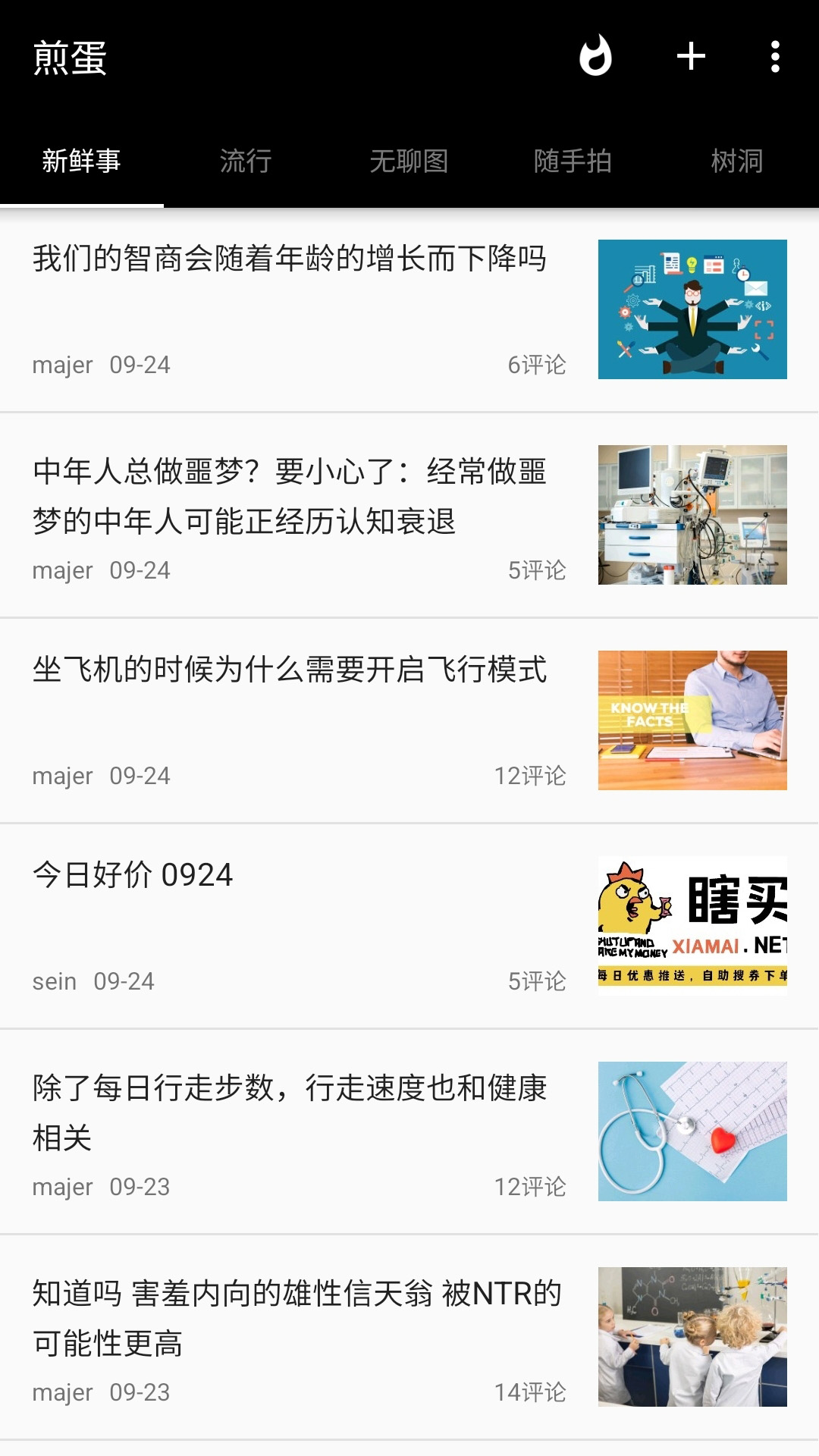Open the overflow menu with three dots
Viewport: 819px width, 1456px height.
[x=775, y=57]
